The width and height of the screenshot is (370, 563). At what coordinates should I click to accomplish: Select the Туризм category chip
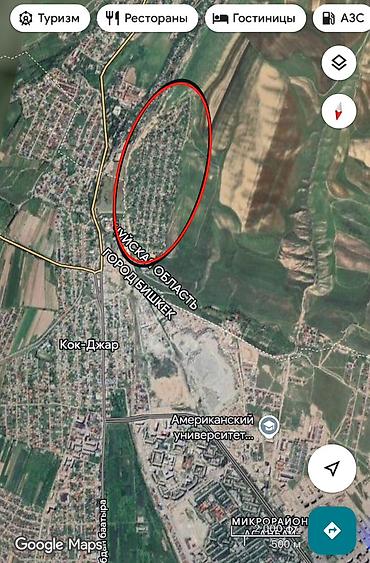(50, 18)
